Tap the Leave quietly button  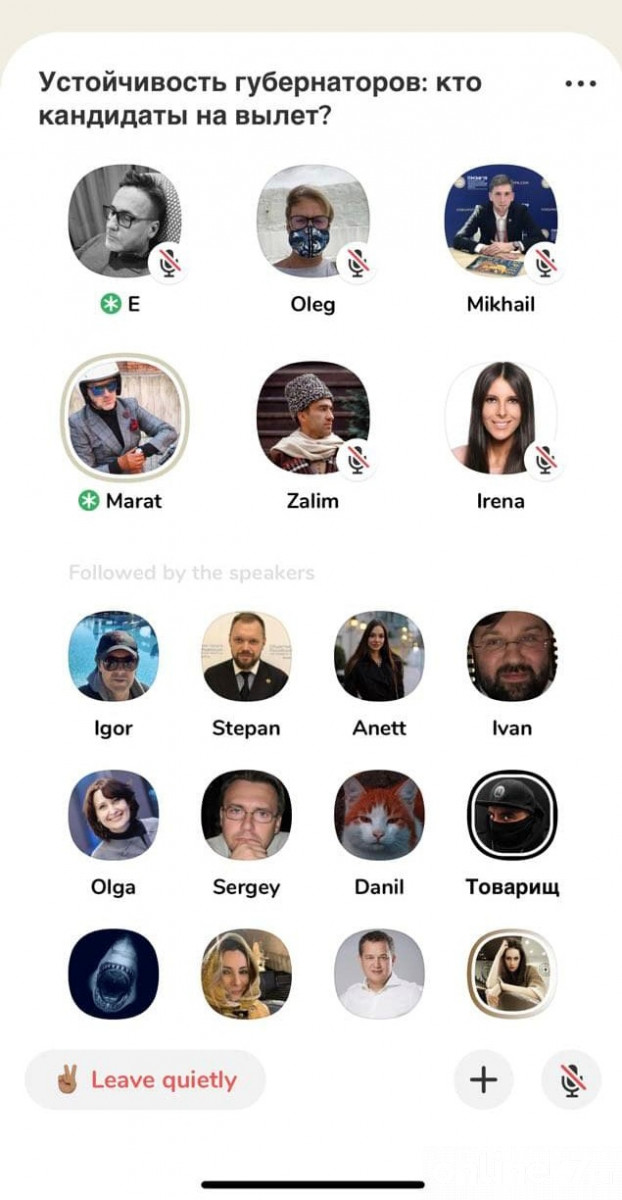[x=146, y=1080]
